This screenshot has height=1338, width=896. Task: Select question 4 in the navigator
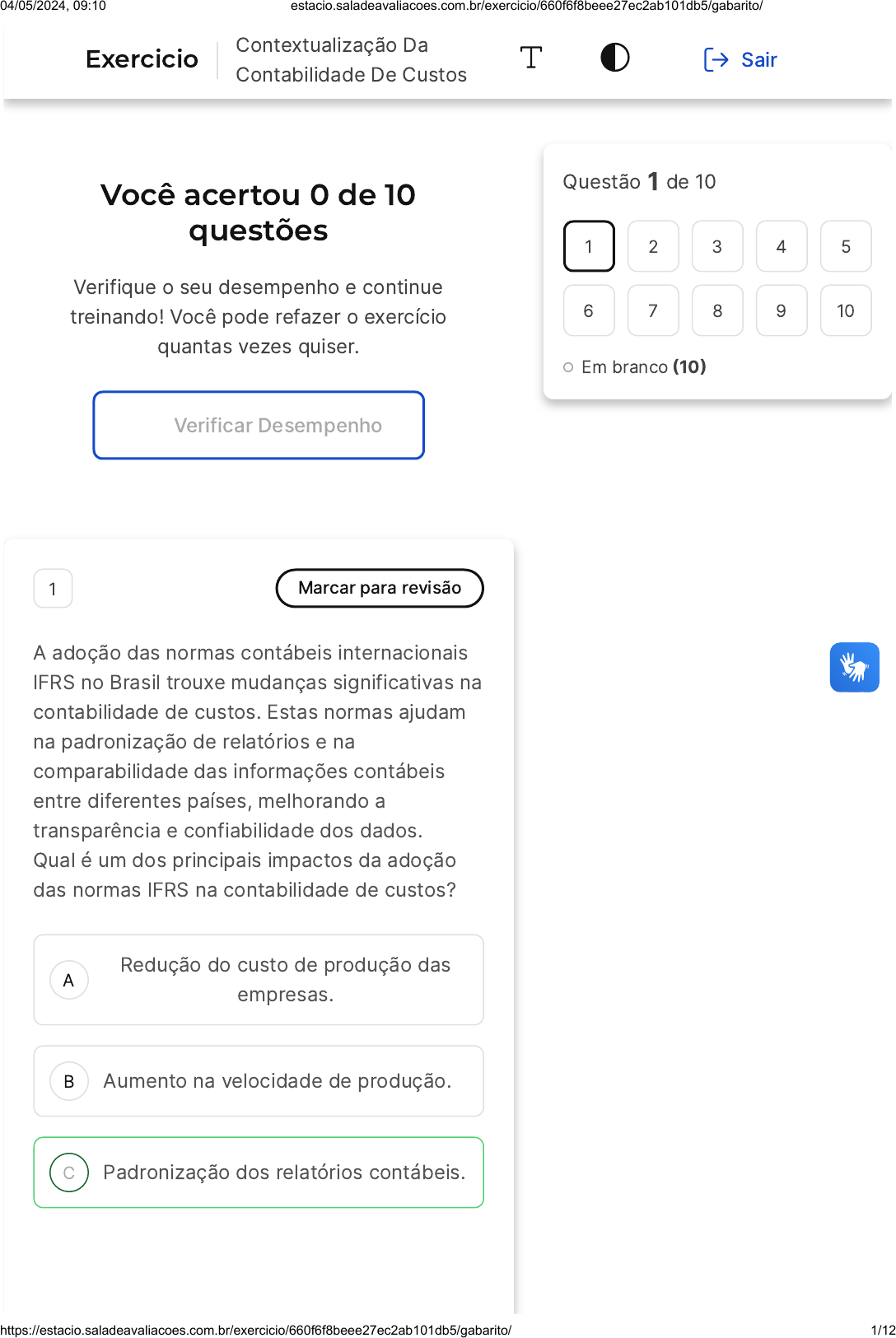[x=782, y=247]
